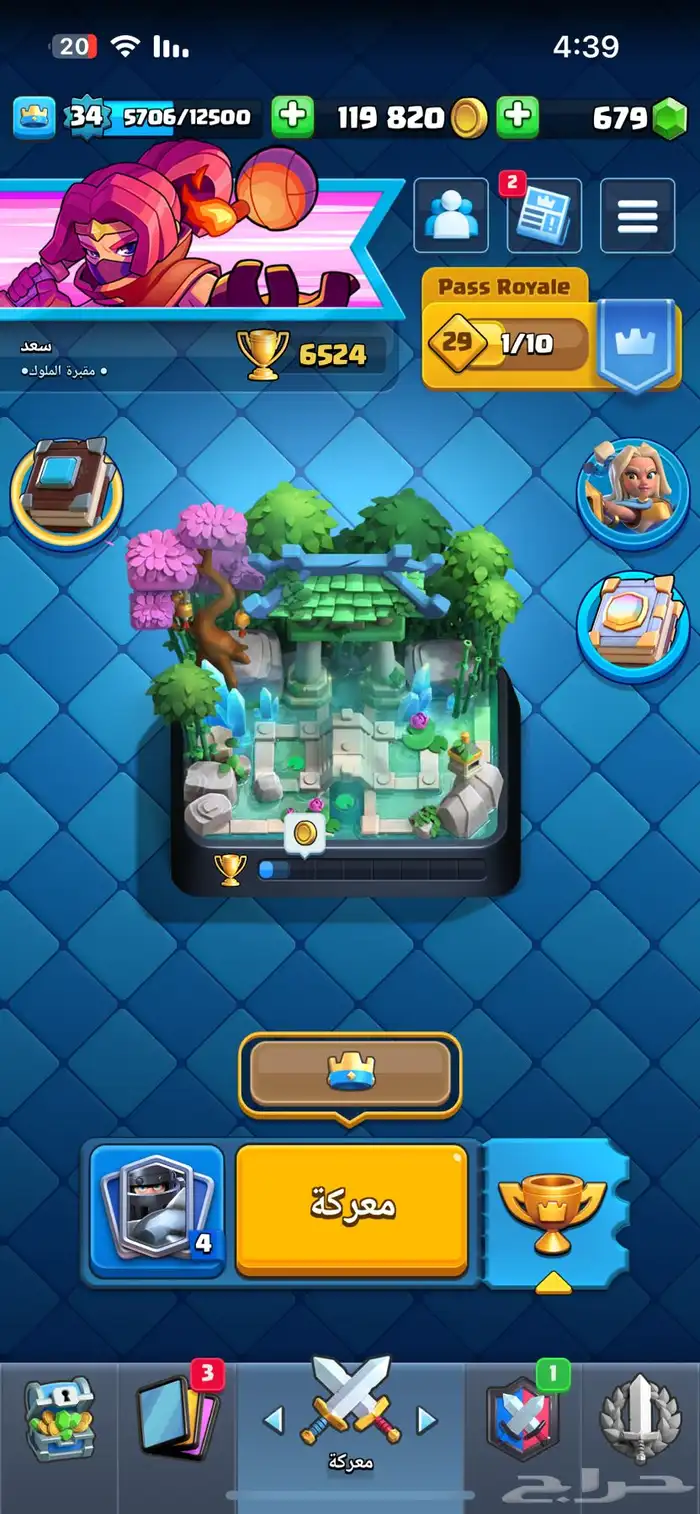Open the shop tab with treasure chest
Screen dimensions: 700x1514
[x=59, y=1420]
